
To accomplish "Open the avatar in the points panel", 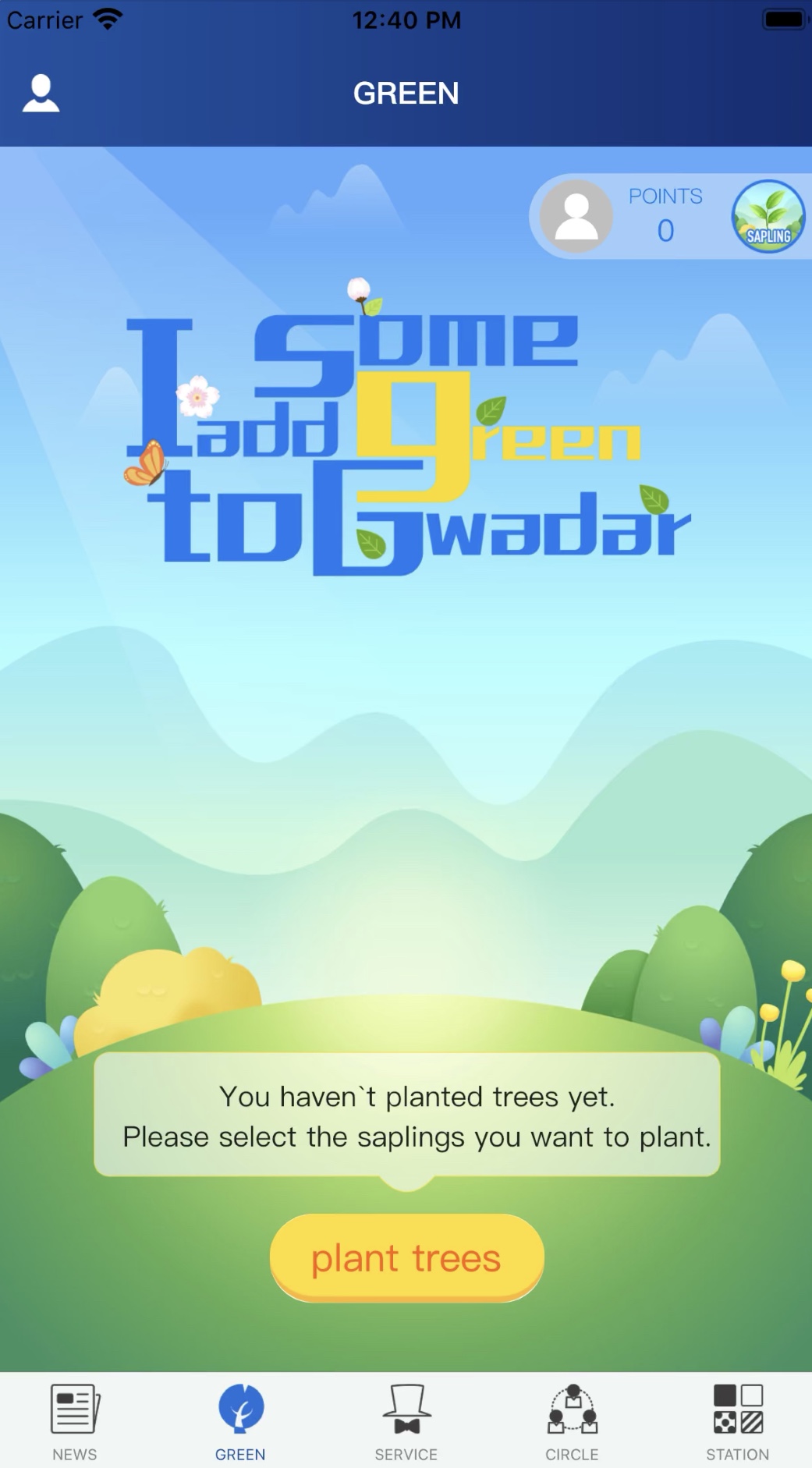I will [576, 217].
